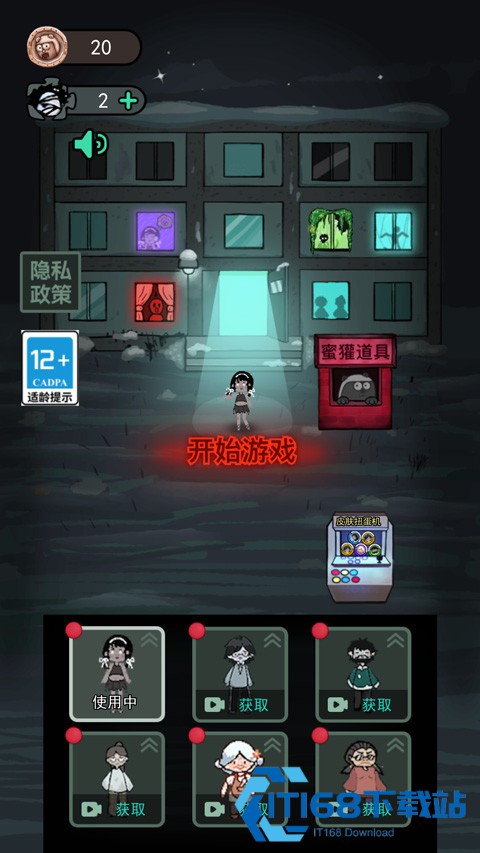480x853 pixels.
Task: Get the grey-shirt dark-haired boy skin
Action: pyautogui.click(x=240, y=674)
